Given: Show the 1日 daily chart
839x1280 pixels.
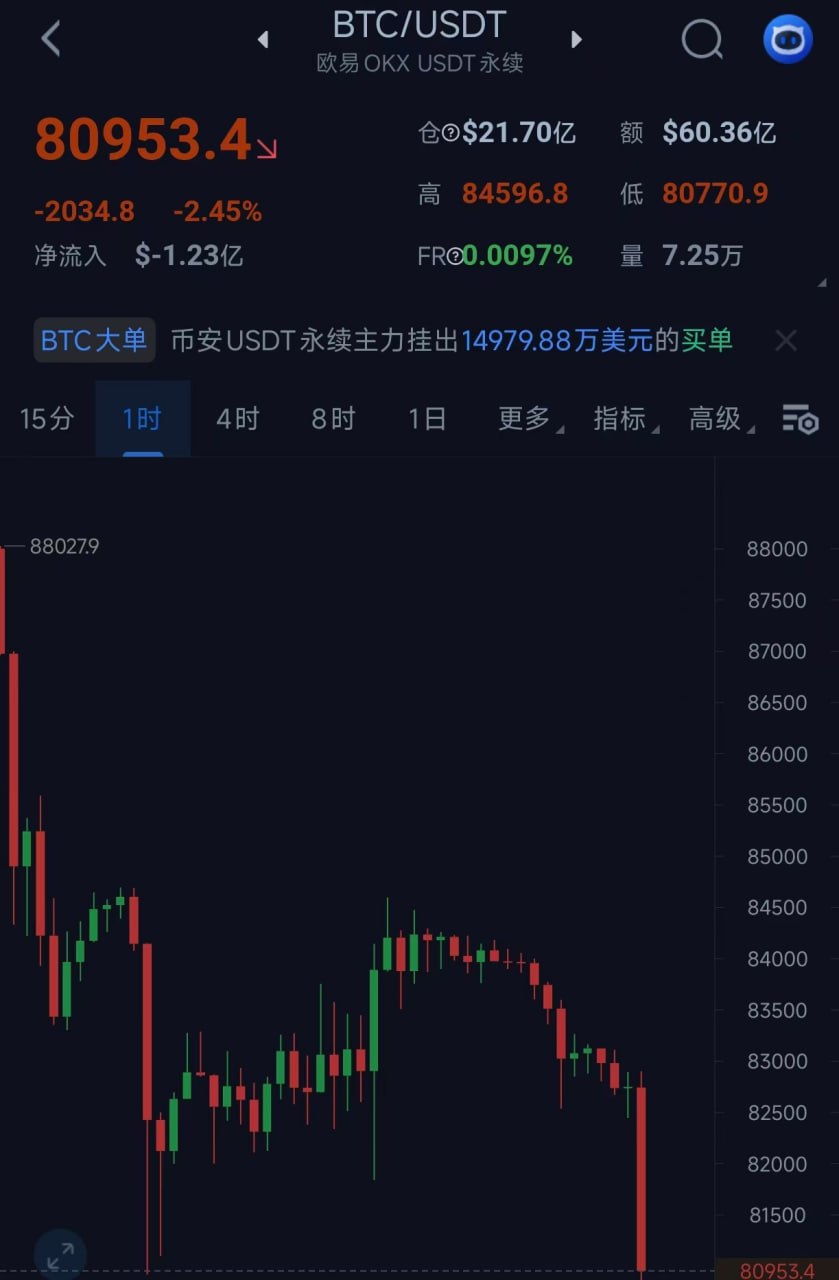Looking at the screenshot, I should 427,418.
